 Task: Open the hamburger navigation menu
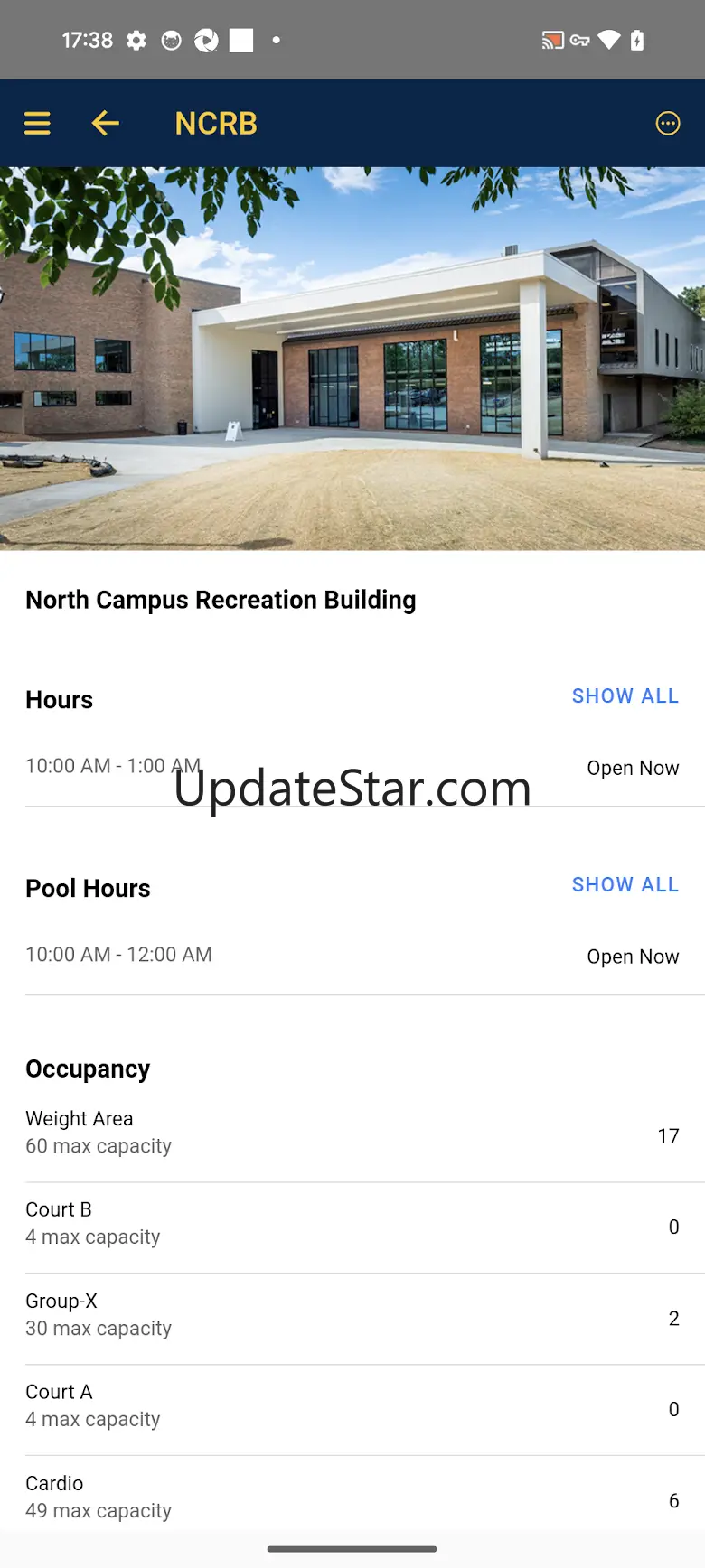(37, 123)
